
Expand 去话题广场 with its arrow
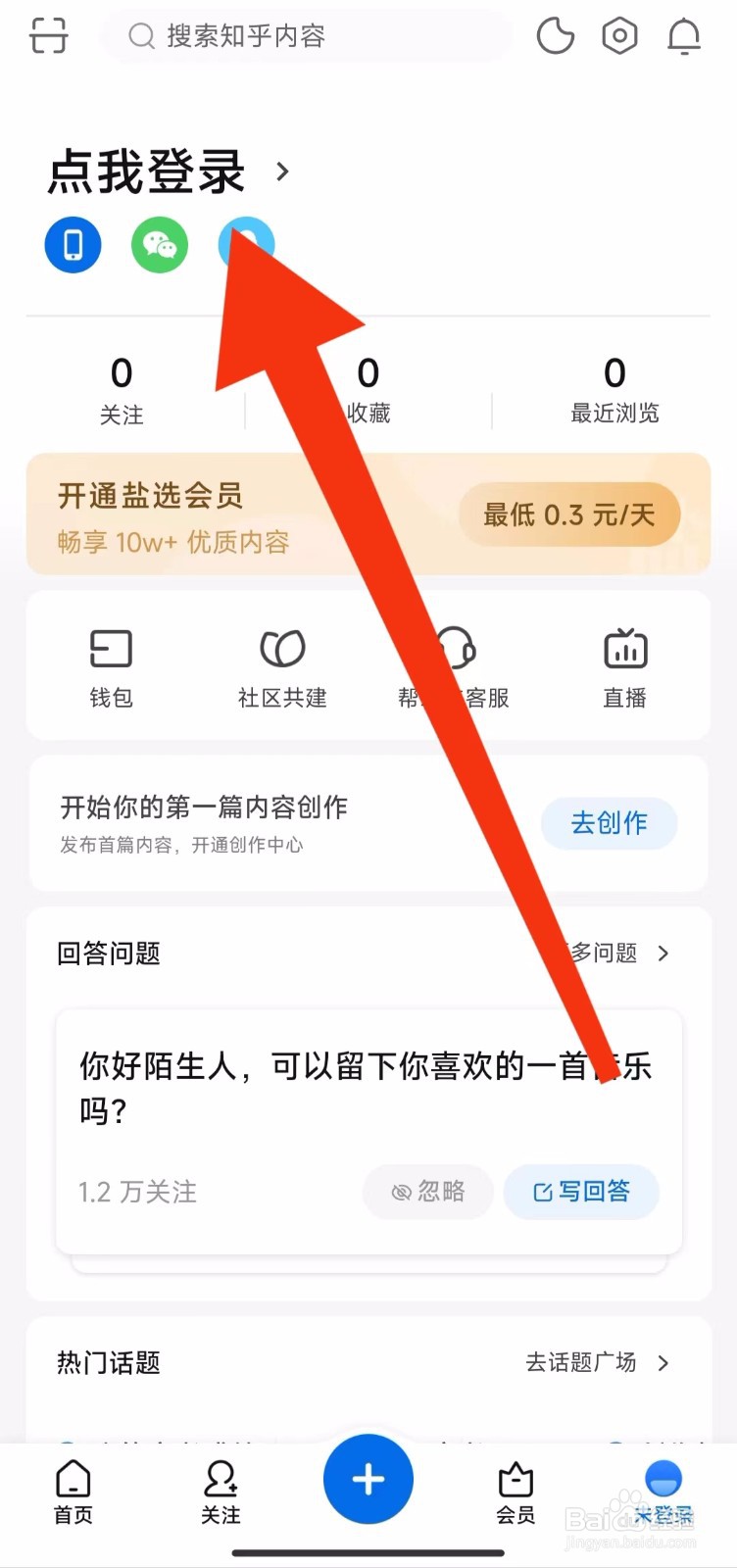pyautogui.click(x=664, y=1362)
